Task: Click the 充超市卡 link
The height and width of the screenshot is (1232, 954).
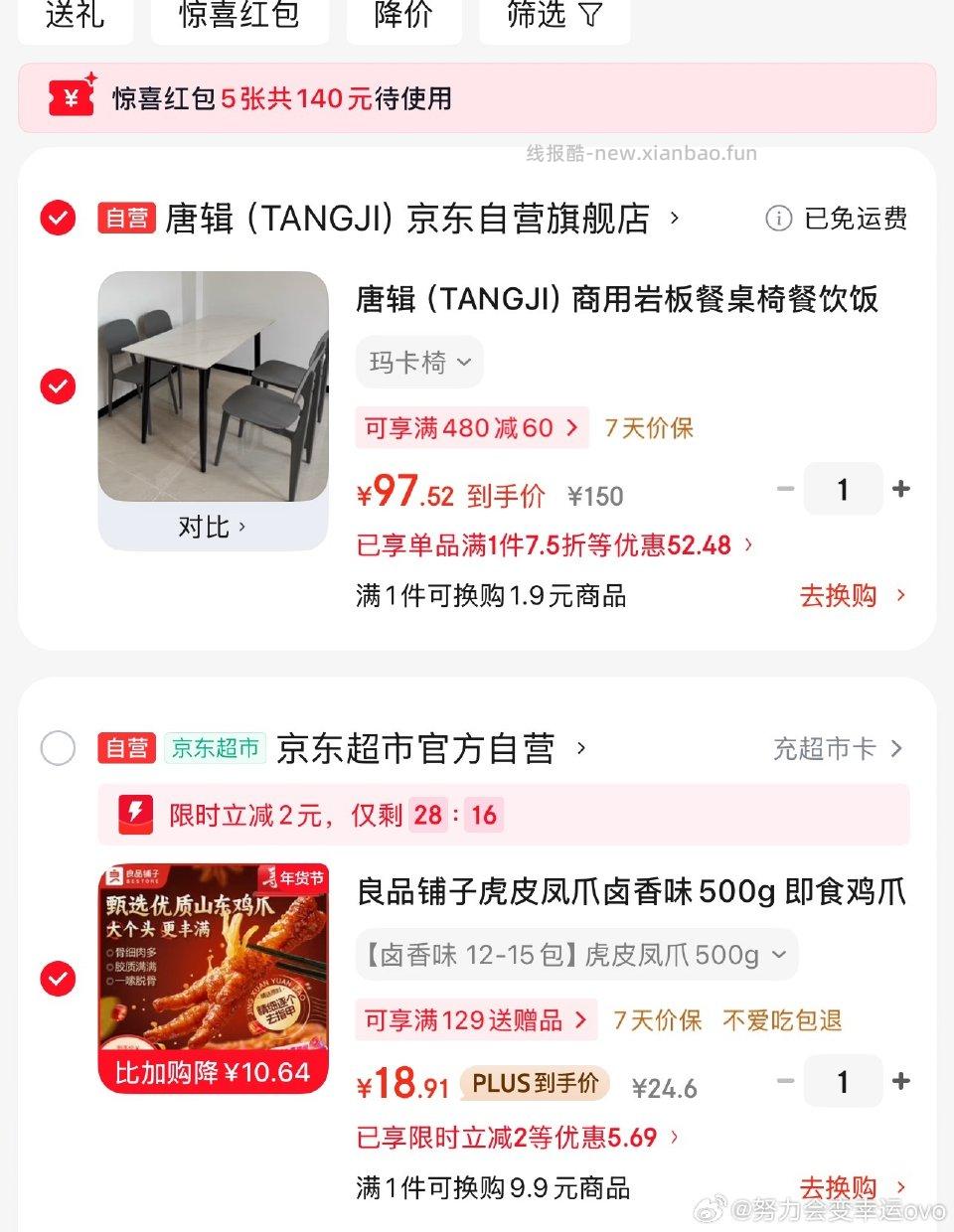Action: pyautogui.click(x=826, y=749)
